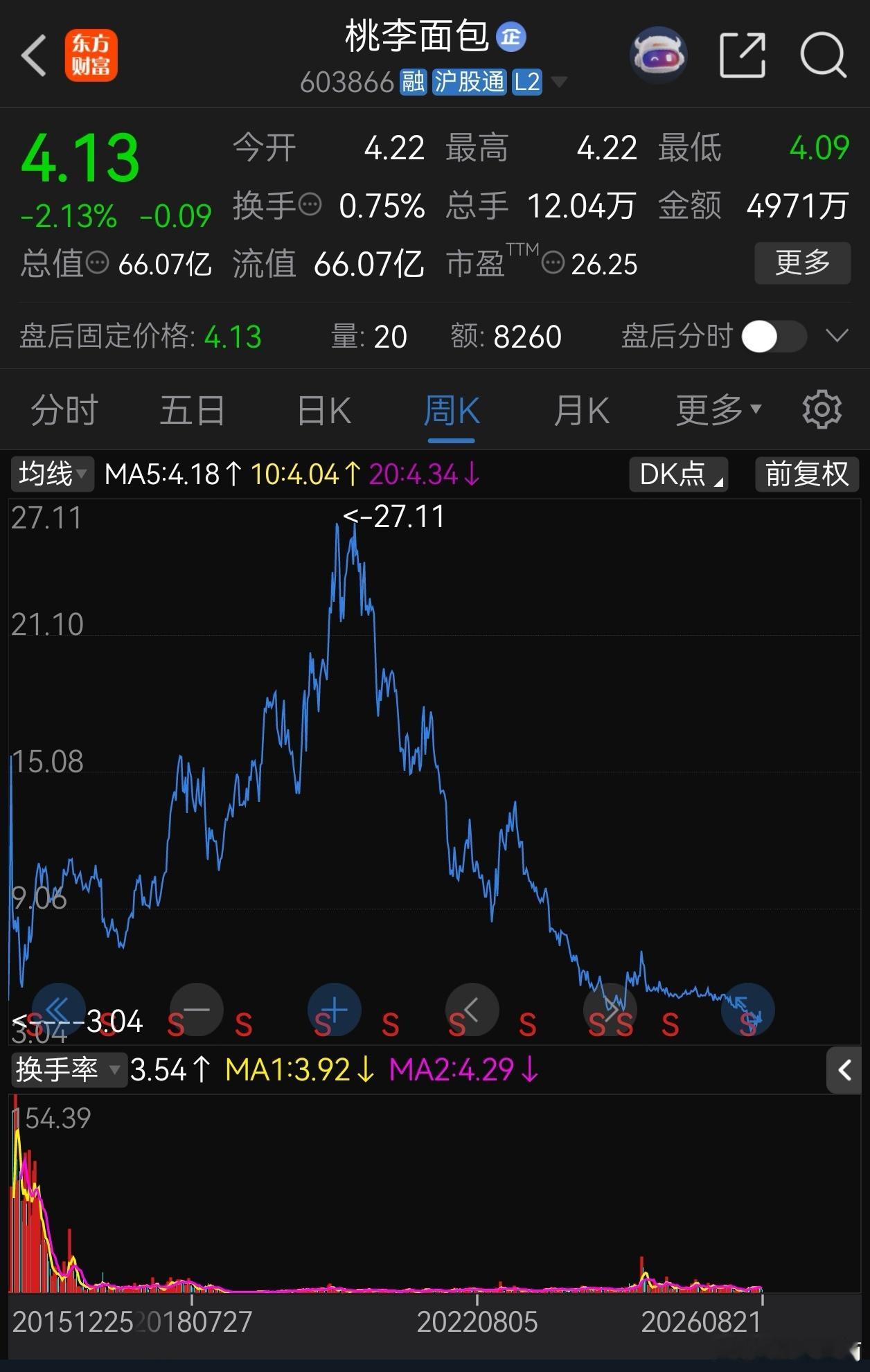Open chart settings gear

[x=822, y=410]
